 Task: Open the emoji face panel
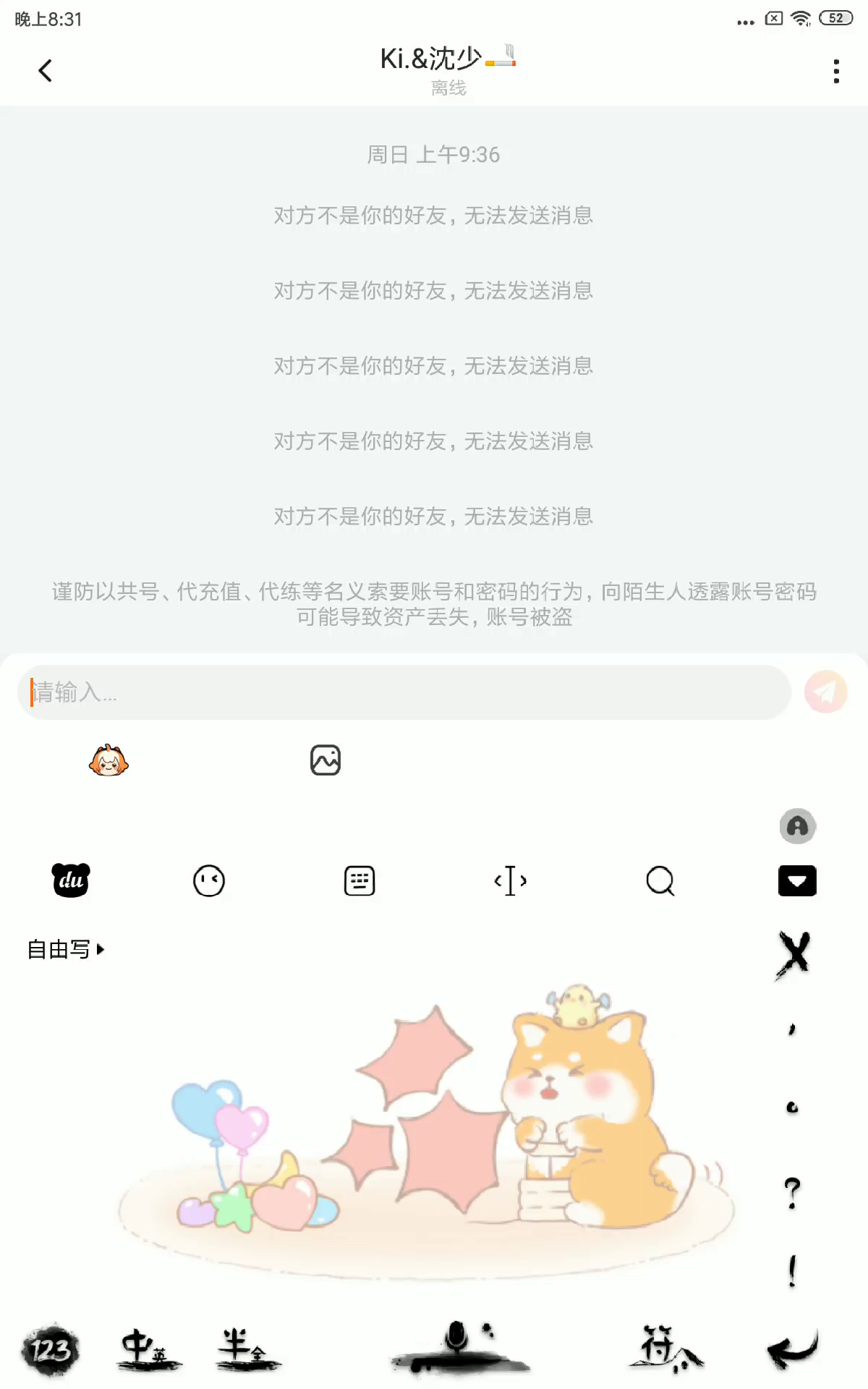point(209,880)
